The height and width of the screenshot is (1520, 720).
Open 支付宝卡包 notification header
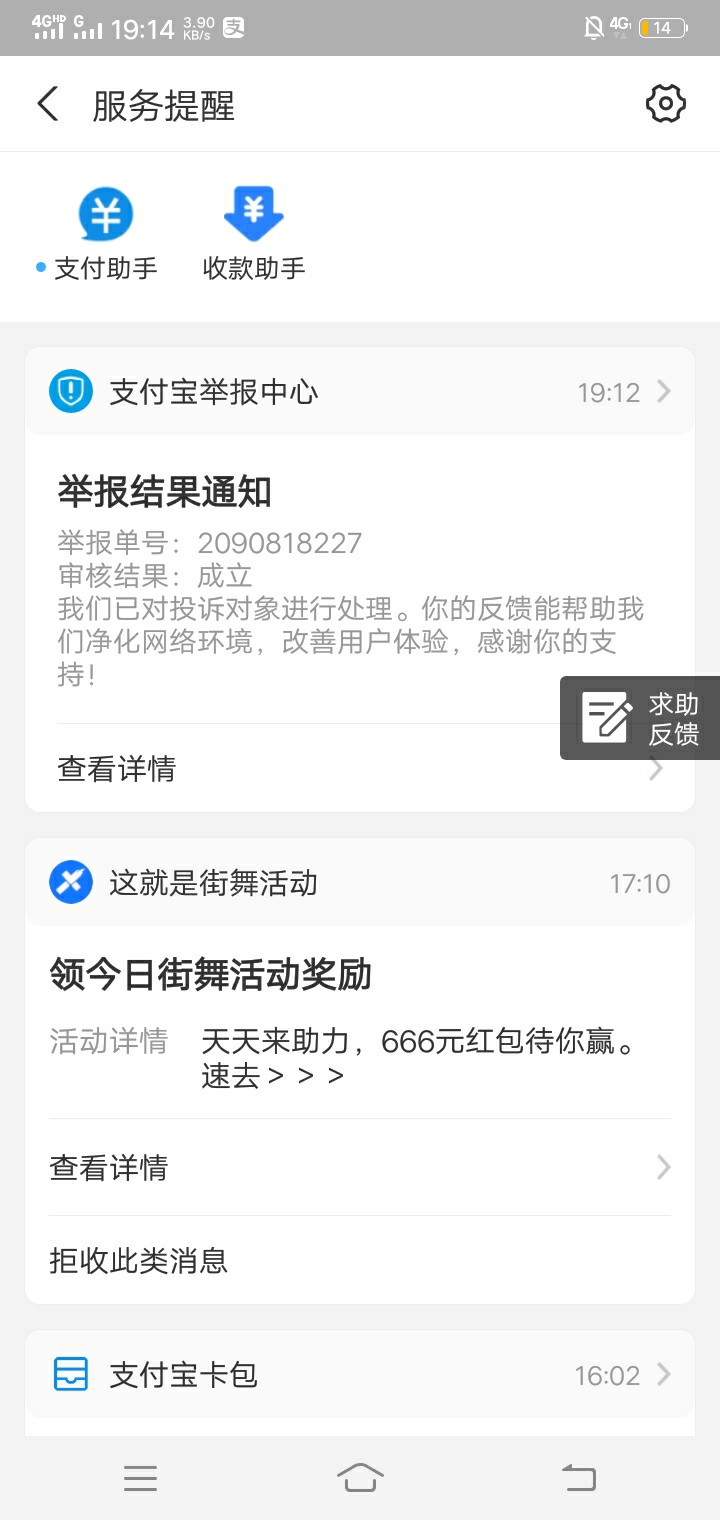pyautogui.click(x=360, y=1375)
